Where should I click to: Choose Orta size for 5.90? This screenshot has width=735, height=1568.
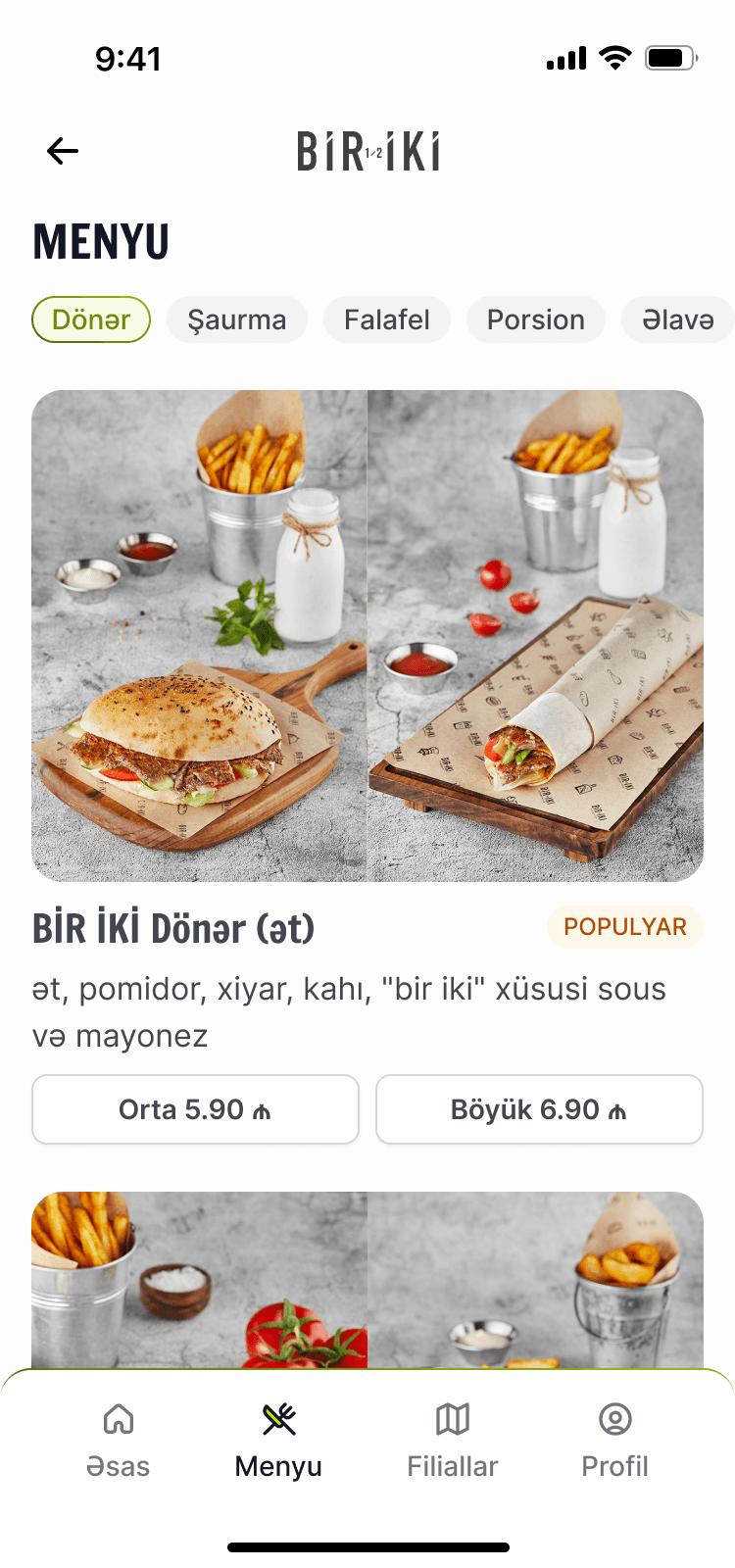click(195, 1109)
